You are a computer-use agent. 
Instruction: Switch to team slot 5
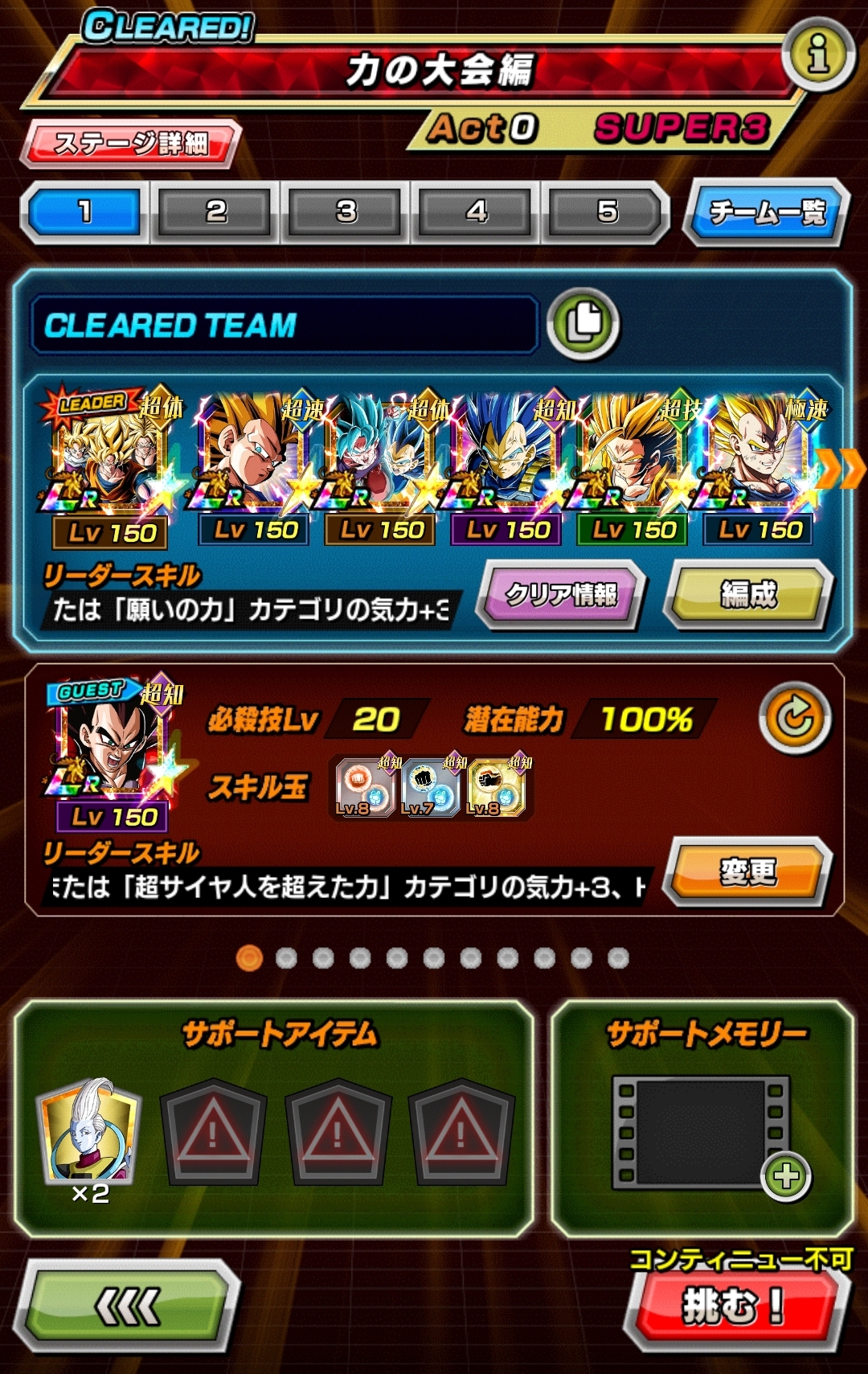point(607,212)
